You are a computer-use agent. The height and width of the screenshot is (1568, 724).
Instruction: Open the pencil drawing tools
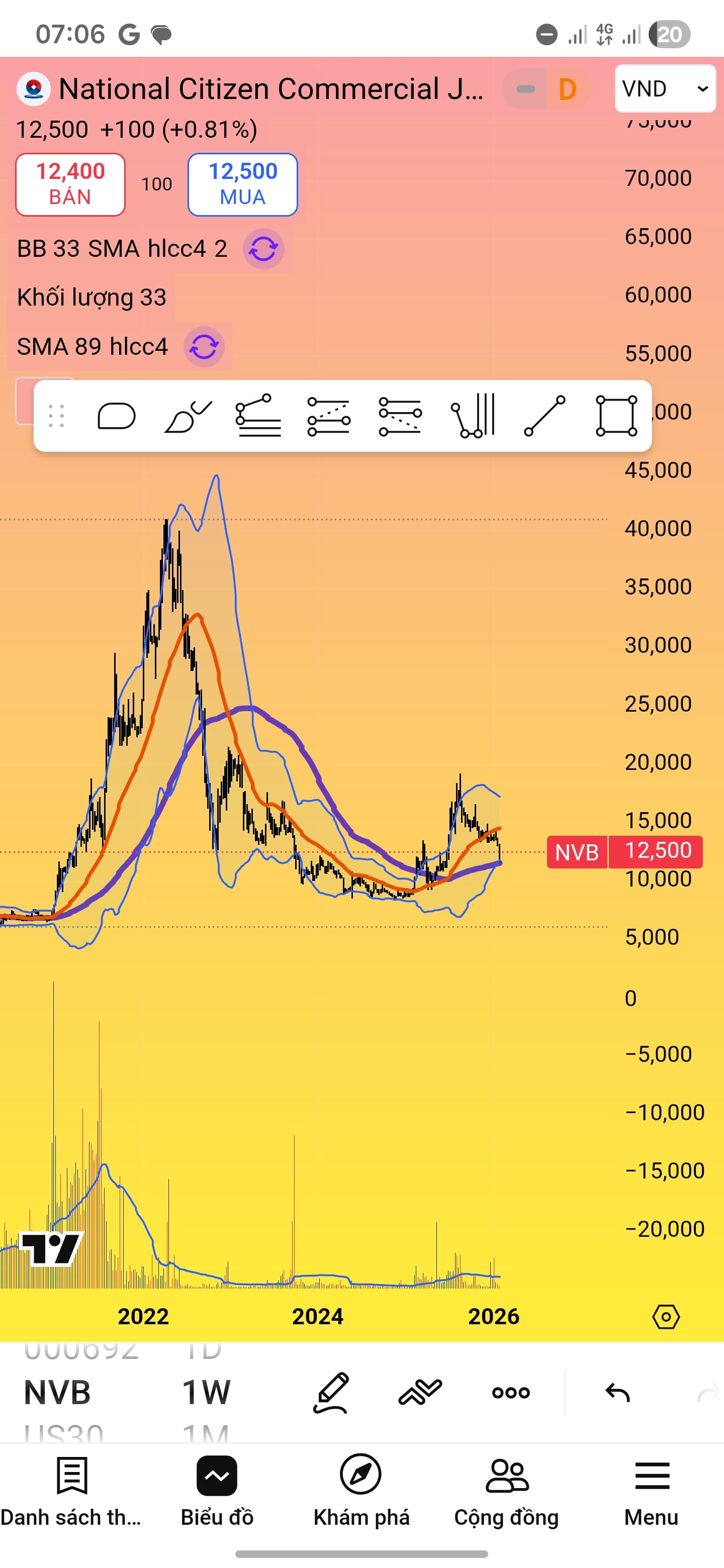(x=331, y=1392)
